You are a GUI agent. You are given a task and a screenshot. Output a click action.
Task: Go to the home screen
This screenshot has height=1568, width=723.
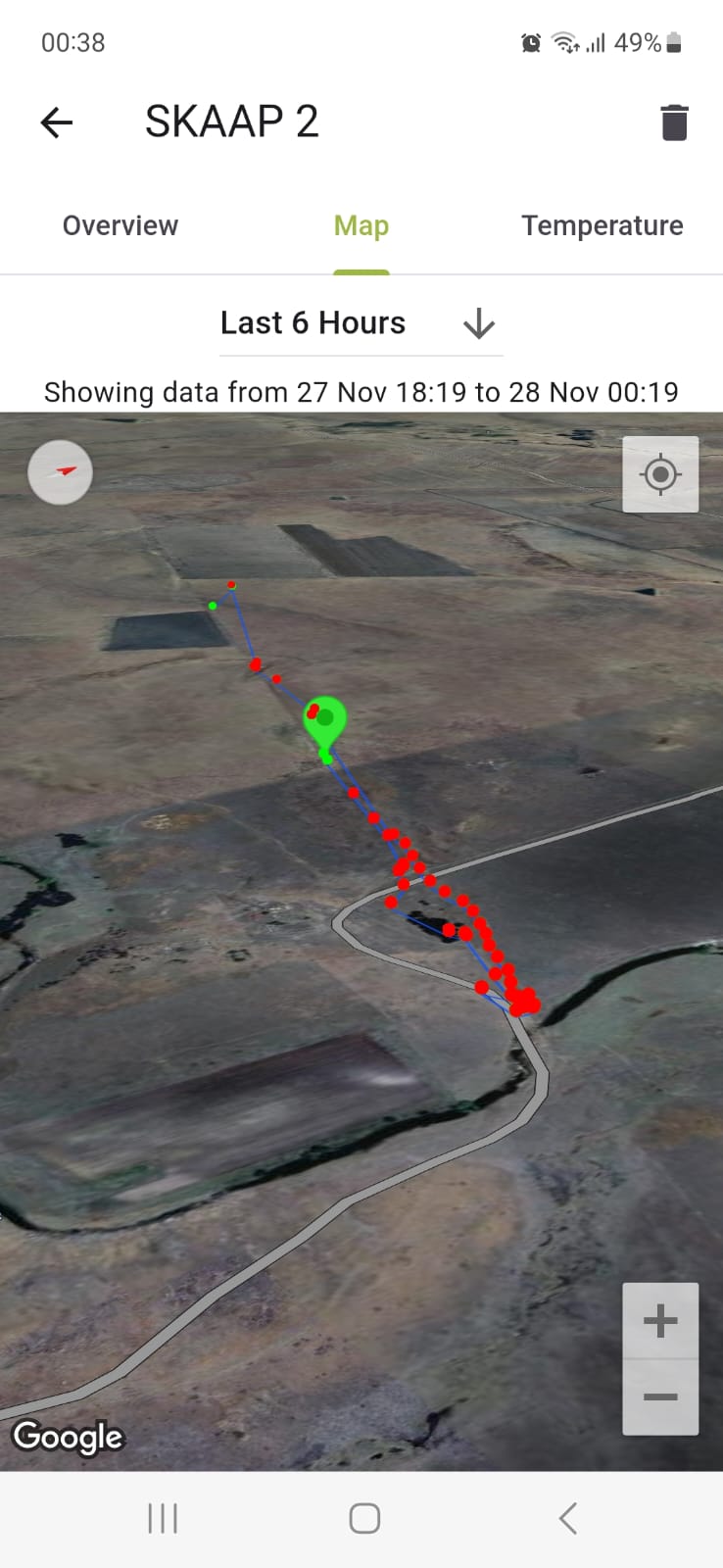[x=364, y=1519]
